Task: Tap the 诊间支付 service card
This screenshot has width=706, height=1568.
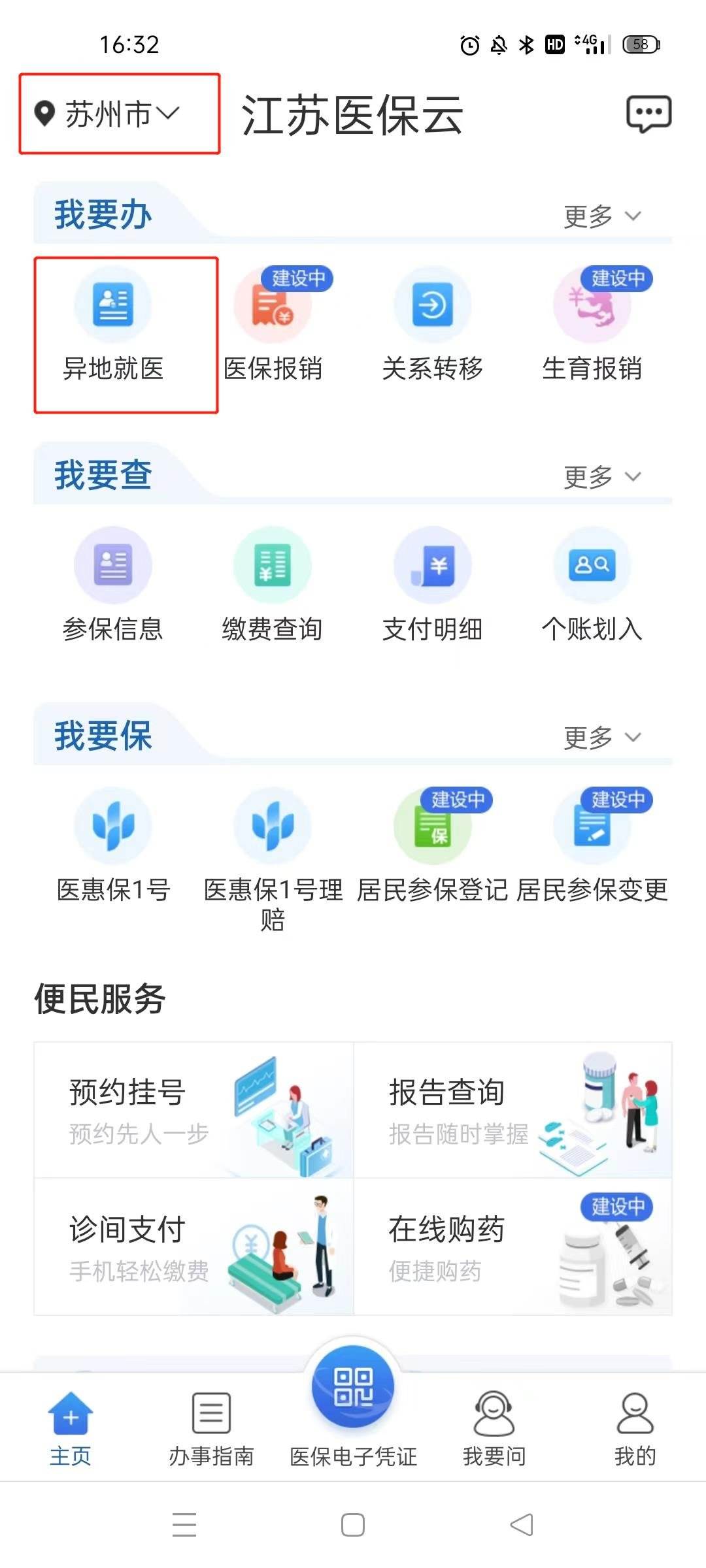Action: click(x=193, y=1245)
